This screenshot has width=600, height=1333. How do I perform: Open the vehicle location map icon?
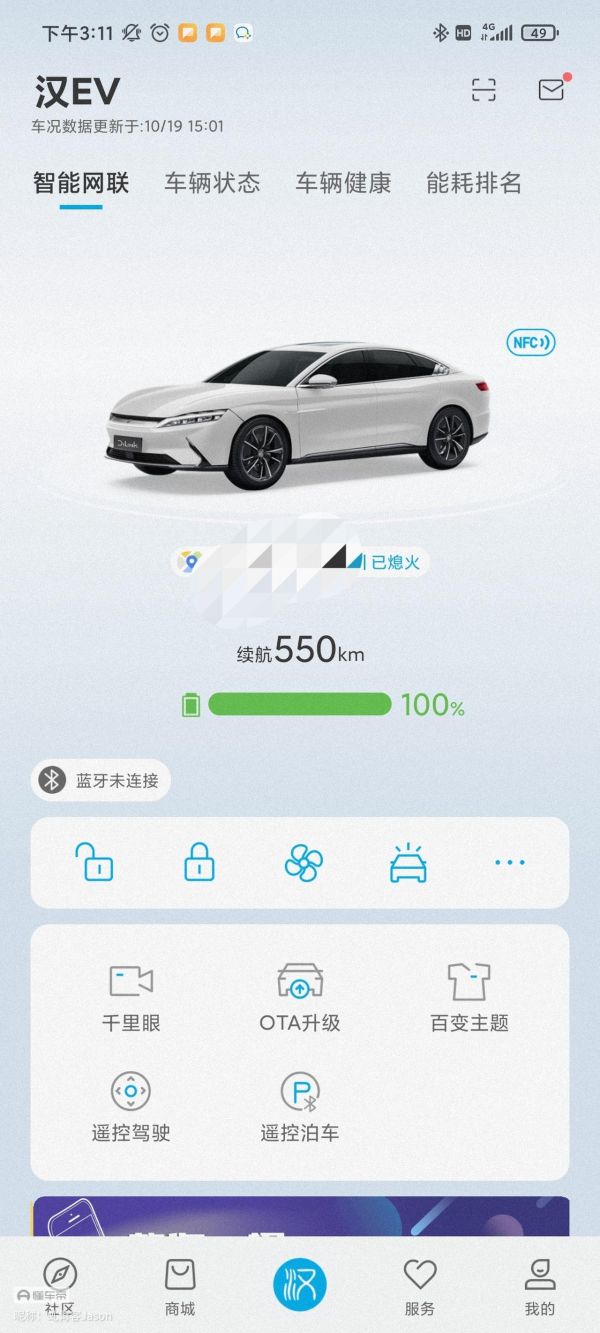(x=188, y=562)
